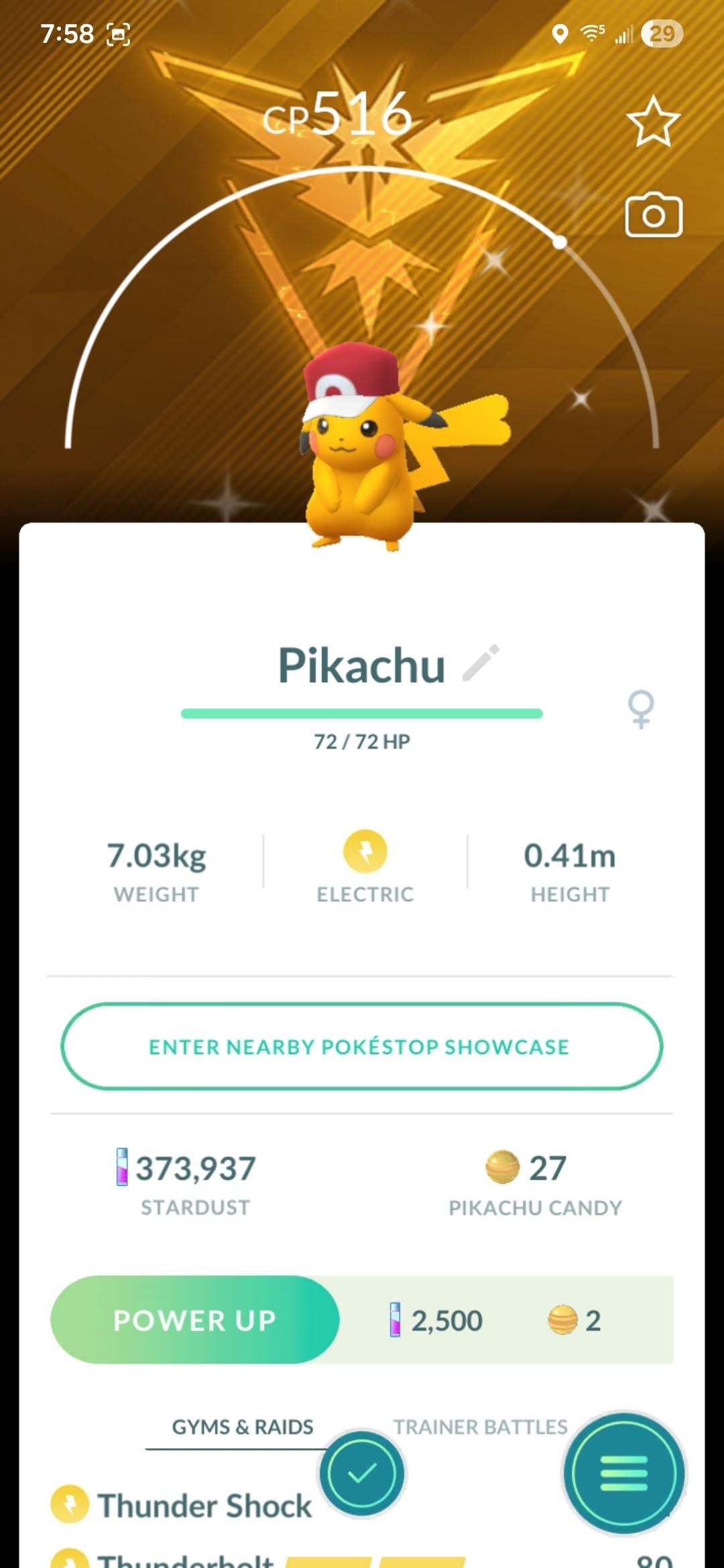This screenshot has height=1568, width=724.
Task: Mark Pikachu as a favorite with the star
Action: point(653,121)
